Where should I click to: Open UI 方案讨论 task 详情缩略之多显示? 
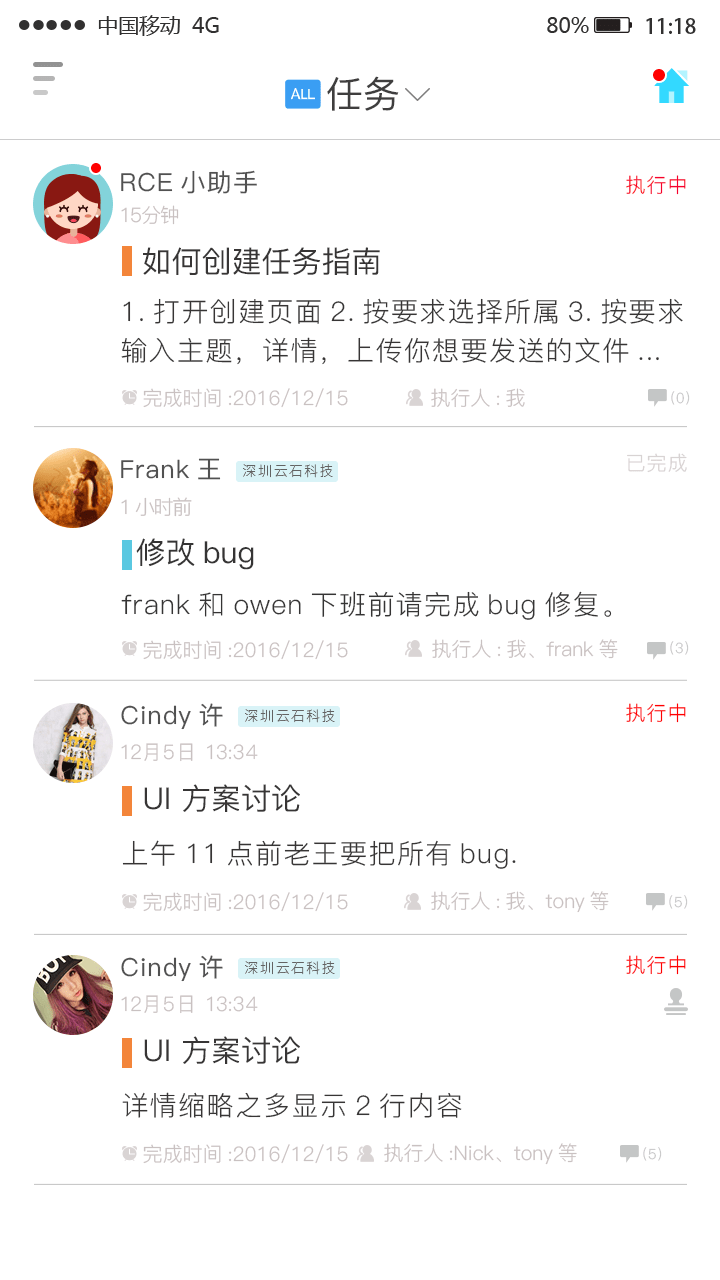pyautogui.click(x=221, y=1051)
